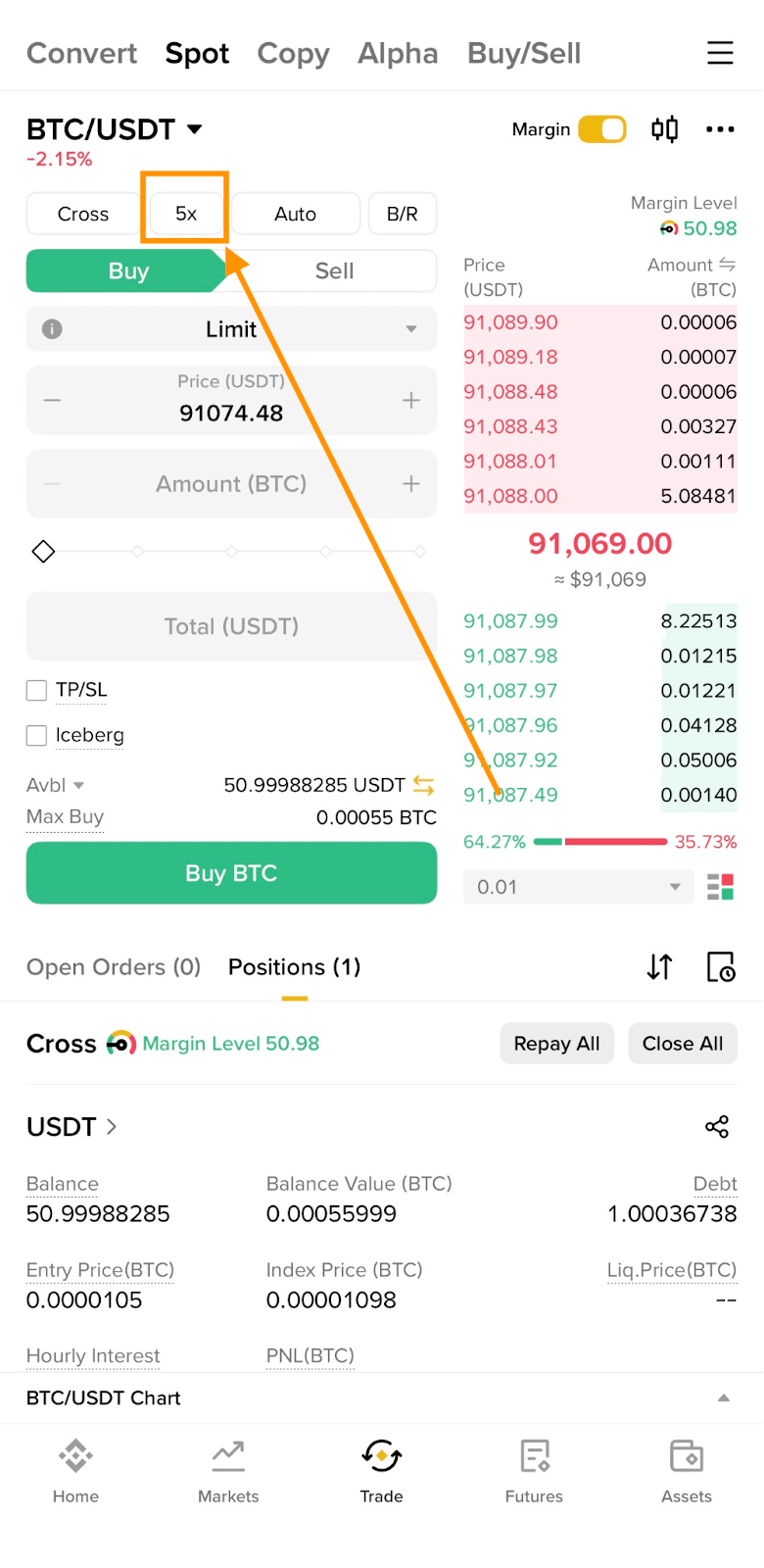
Task: Select the Cross margin mode button
Action: point(83,214)
